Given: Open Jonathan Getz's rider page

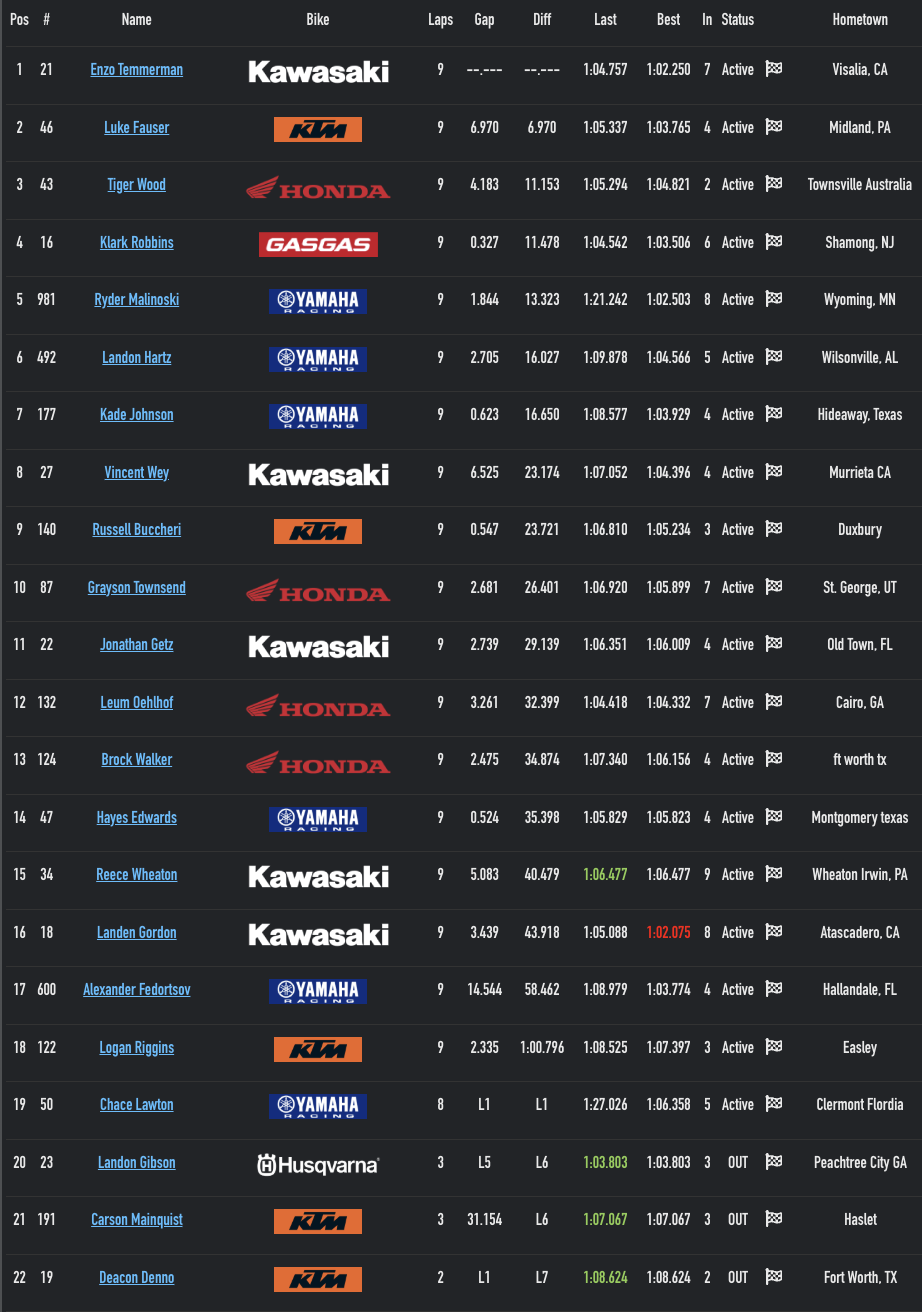Looking at the screenshot, I should [x=136, y=645].
